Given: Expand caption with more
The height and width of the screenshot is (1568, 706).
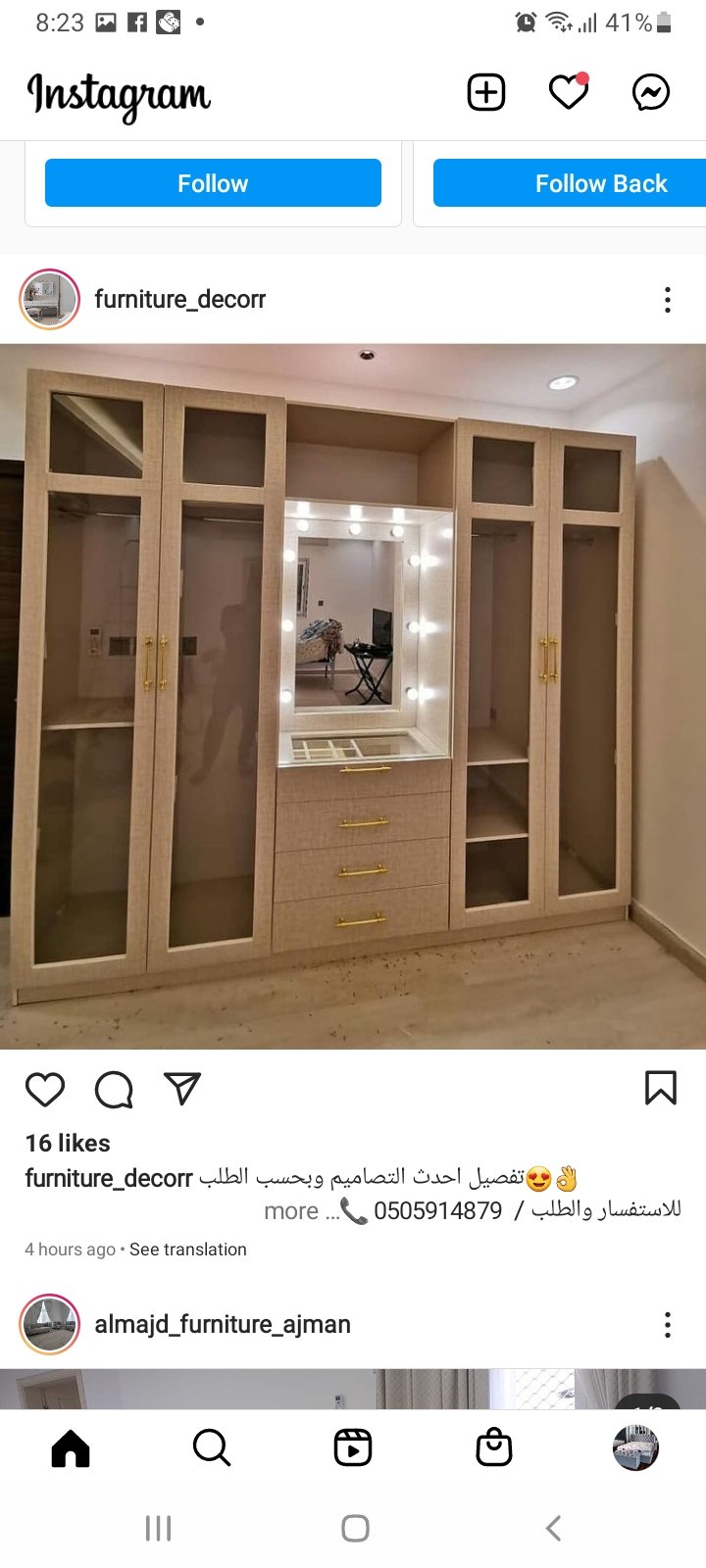Looking at the screenshot, I should 291,1211.
